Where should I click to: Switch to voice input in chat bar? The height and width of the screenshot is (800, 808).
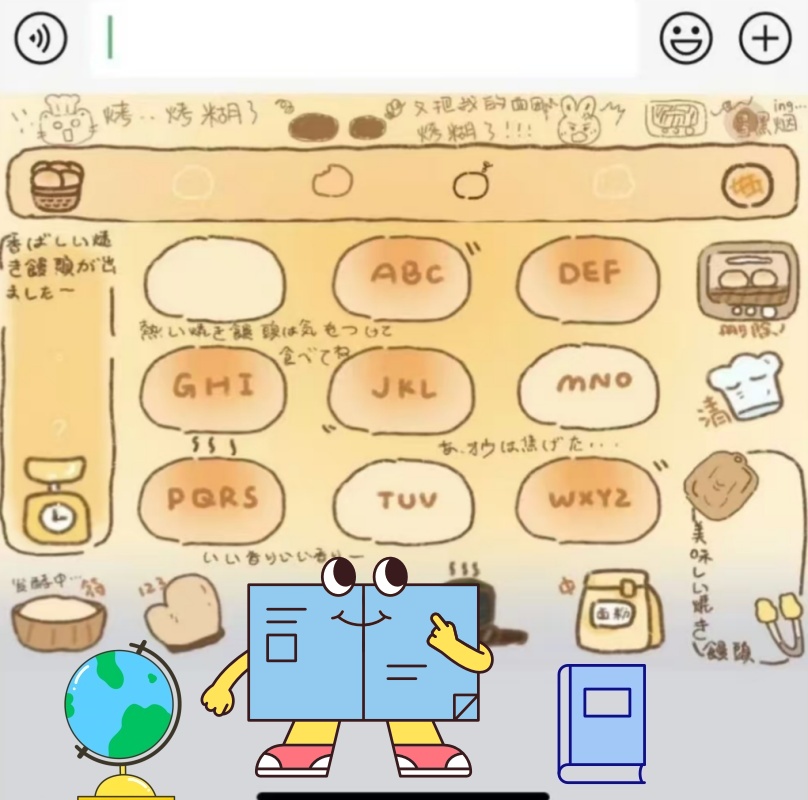(41, 39)
